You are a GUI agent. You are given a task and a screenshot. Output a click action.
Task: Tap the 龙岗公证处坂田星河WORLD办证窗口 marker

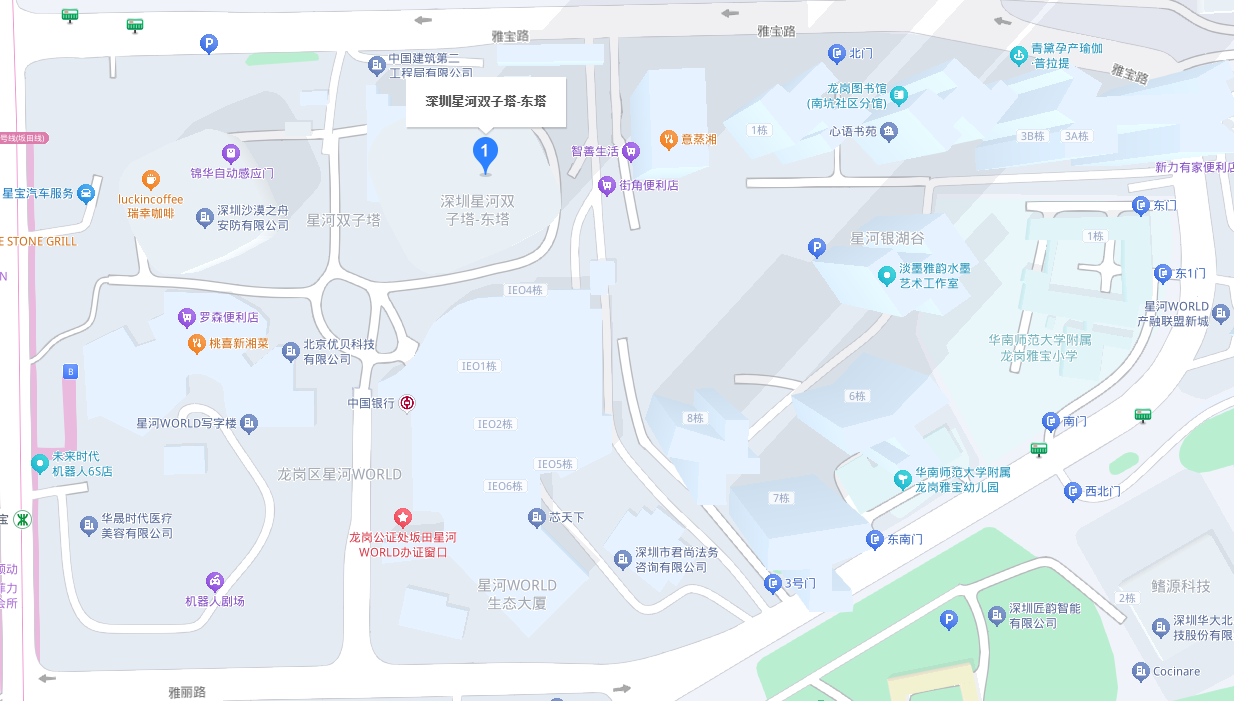point(402,517)
